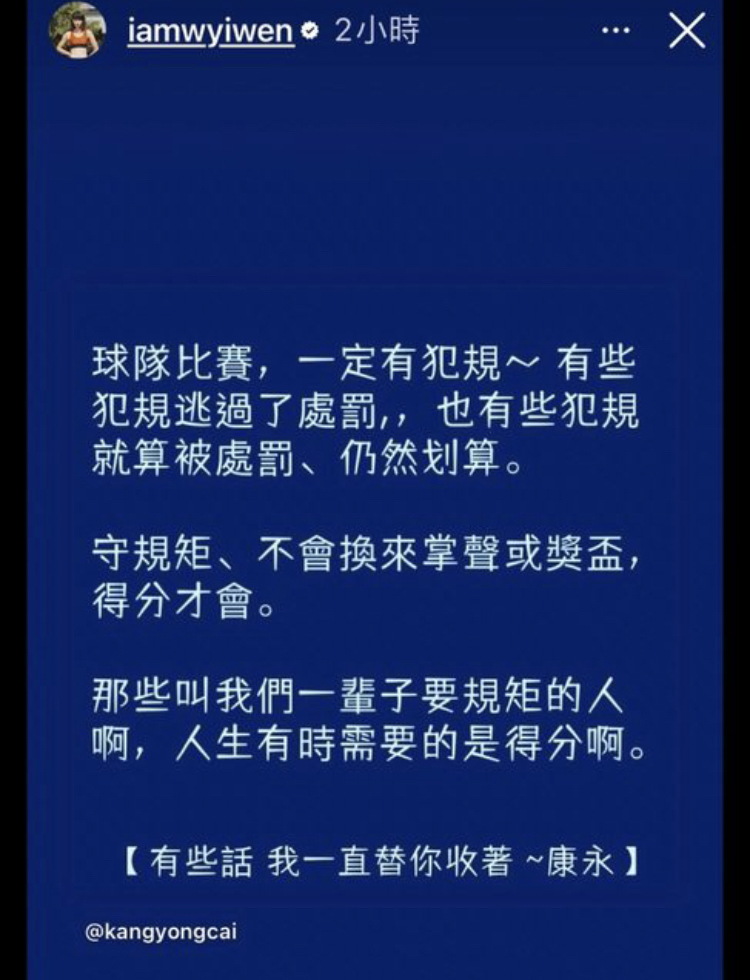Image resolution: width=750 pixels, height=980 pixels.
Task: Open iamwyiwen's profile picture
Action: (77, 30)
